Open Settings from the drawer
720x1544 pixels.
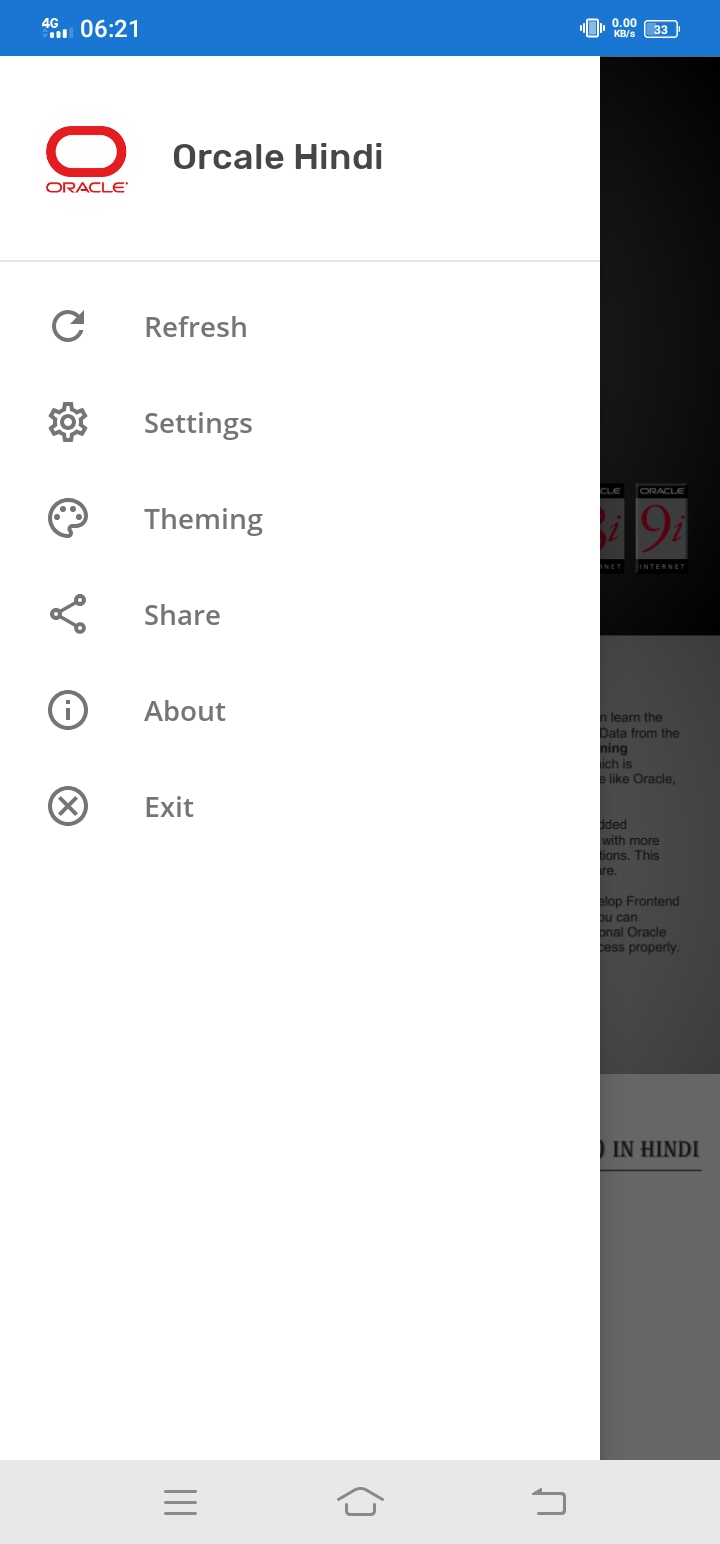click(x=197, y=423)
